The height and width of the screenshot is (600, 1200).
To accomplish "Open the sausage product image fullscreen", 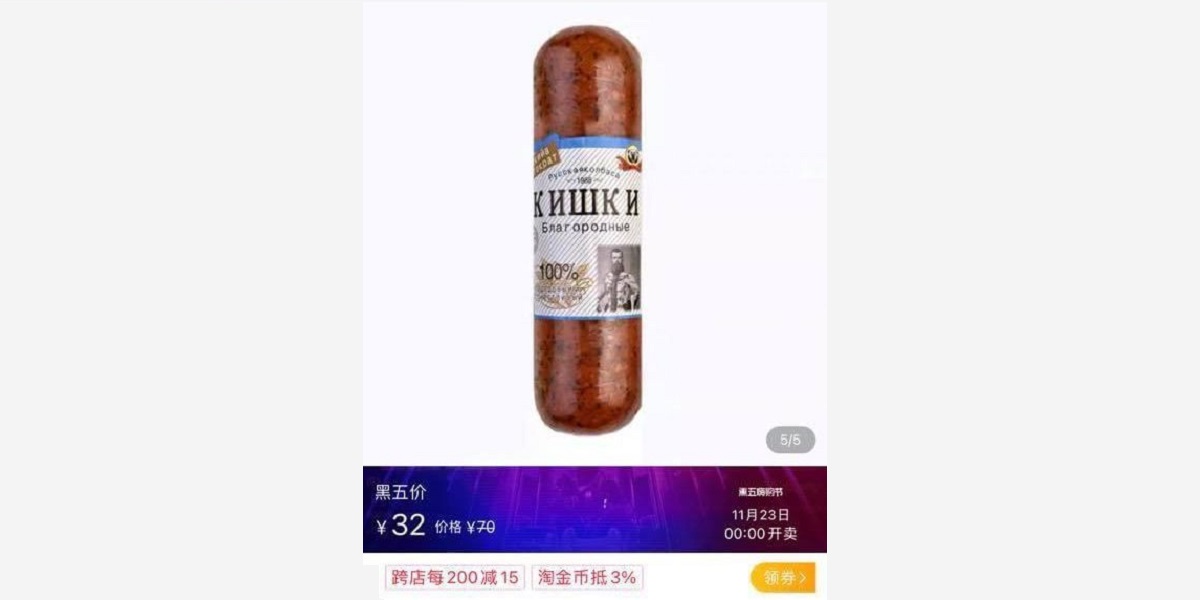I will point(588,230).
